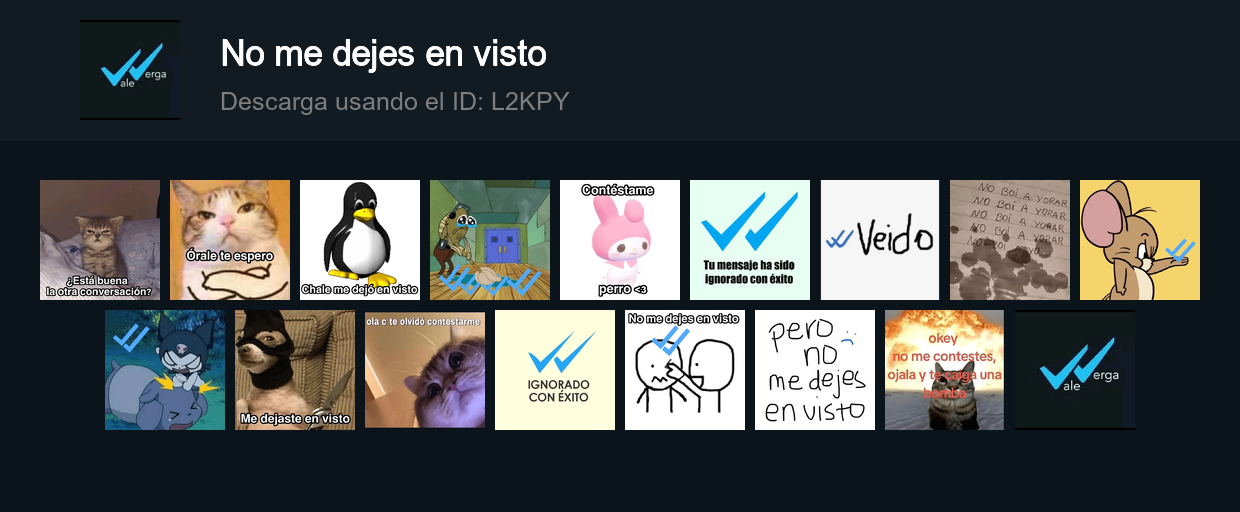This screenshot has width=1240, height=512.
Task: Open the '¿Está buena la otra conversación?' cat sticker
Action: coord(100,240)
